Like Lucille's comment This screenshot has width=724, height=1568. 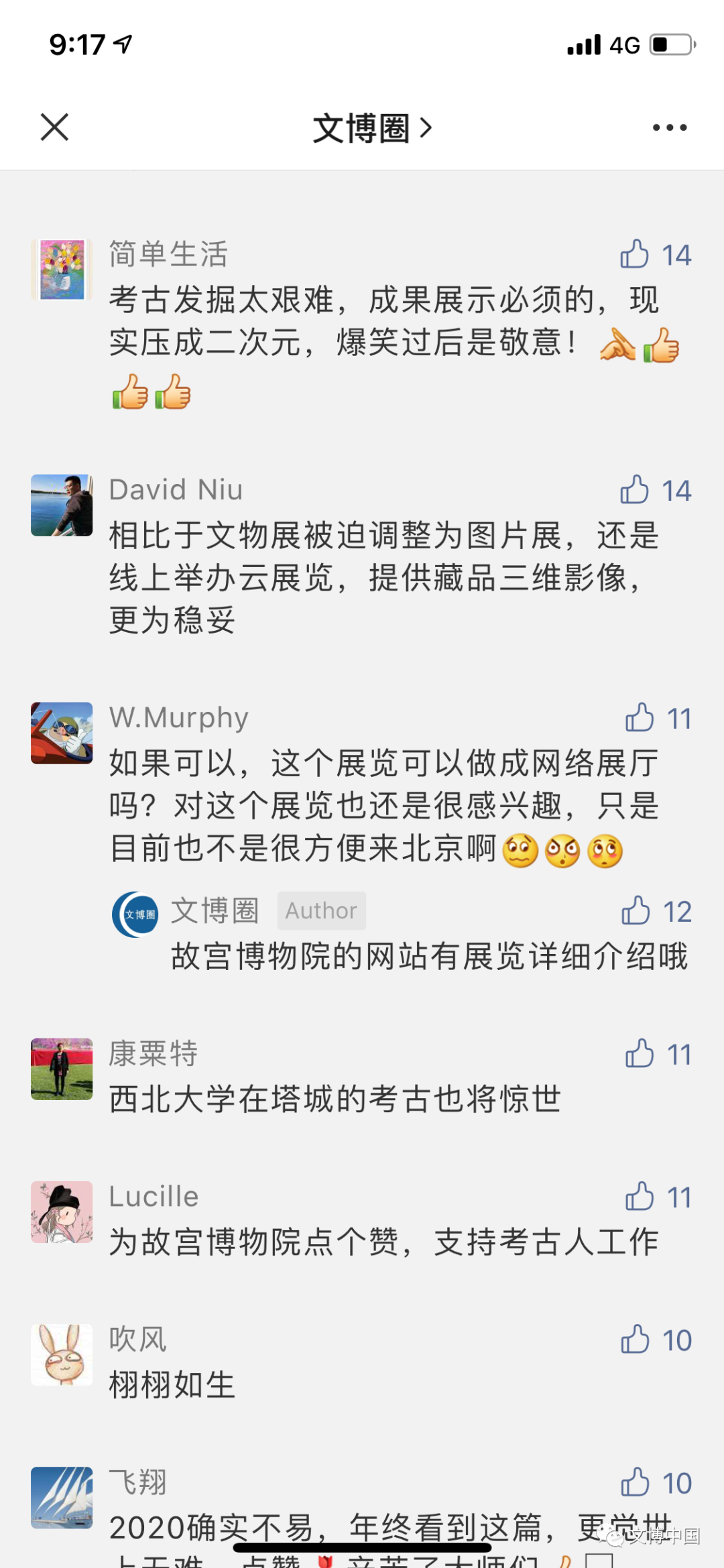(x=640, y=1197)
